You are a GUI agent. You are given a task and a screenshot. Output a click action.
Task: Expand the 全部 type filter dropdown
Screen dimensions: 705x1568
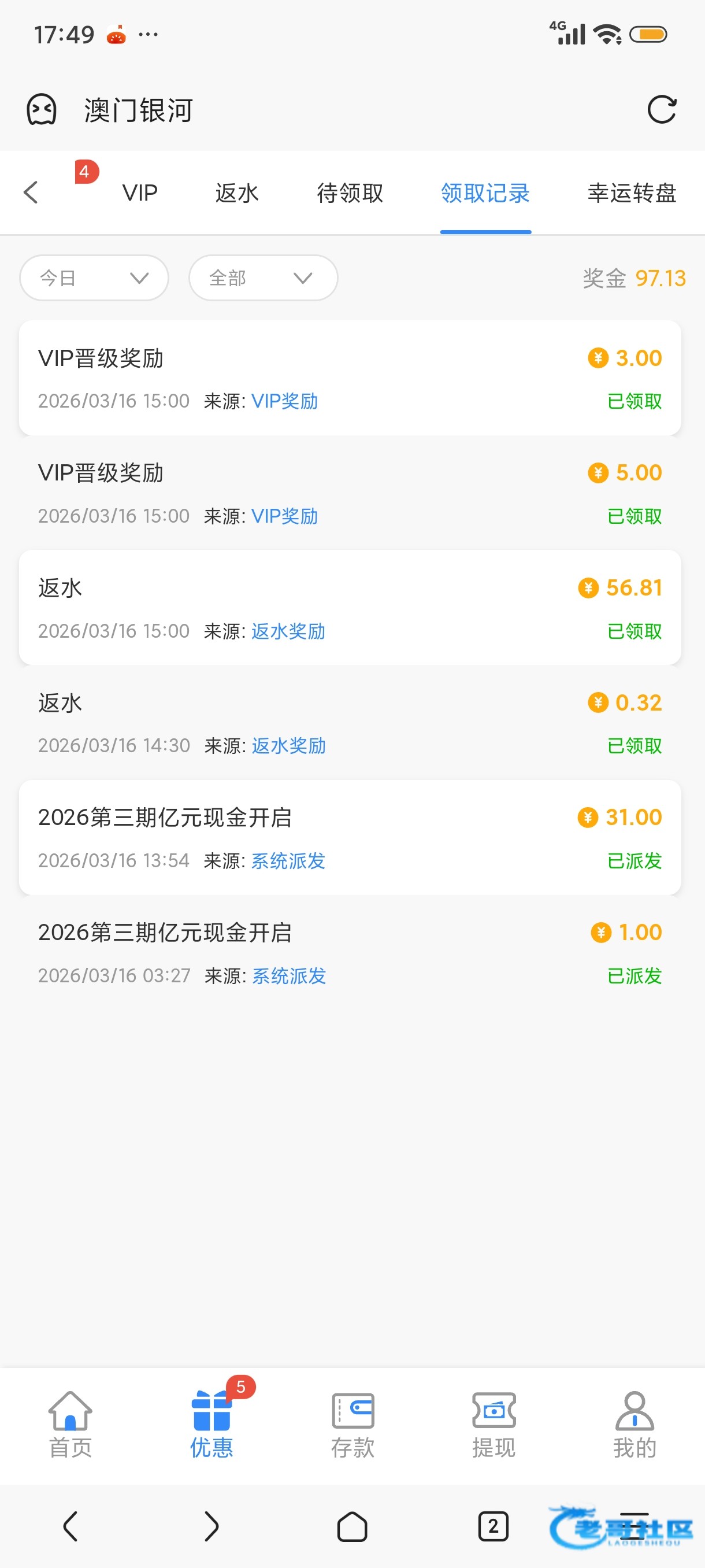coord(263,278)
